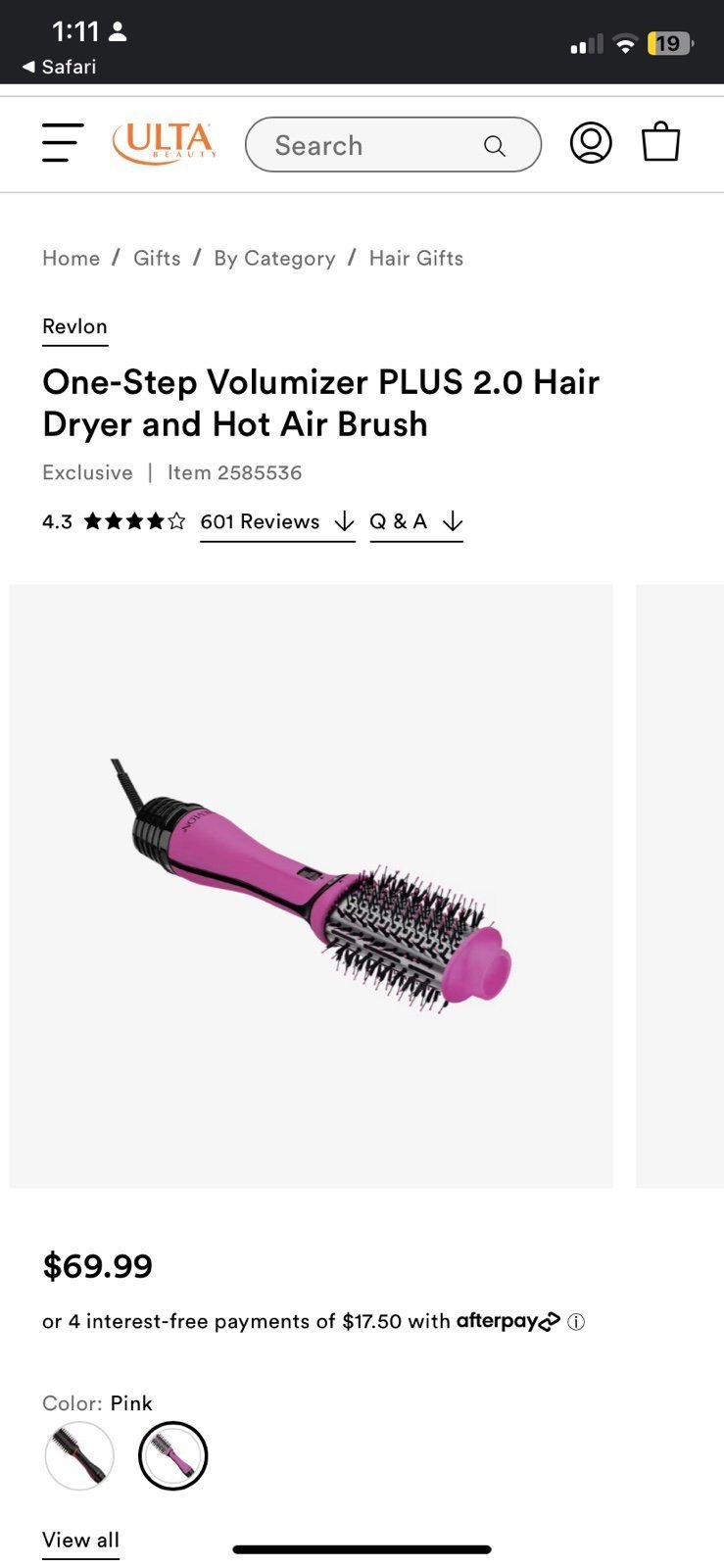The width and height of the screenshot is (724, 1568).
Task: Open the By Category breadcrumb
Action: click(x=274, y=259)
